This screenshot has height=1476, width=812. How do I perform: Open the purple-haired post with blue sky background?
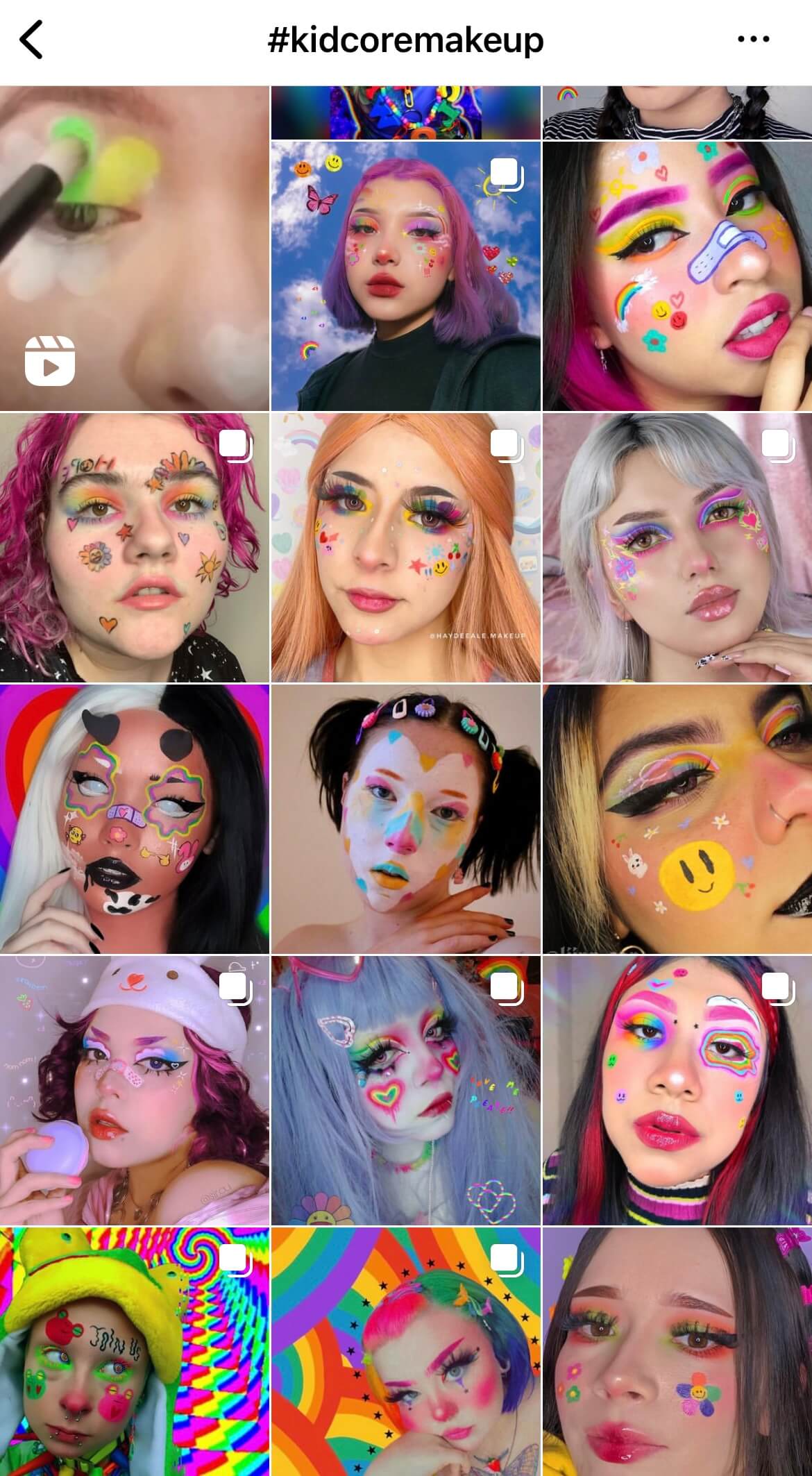[405, 276]
